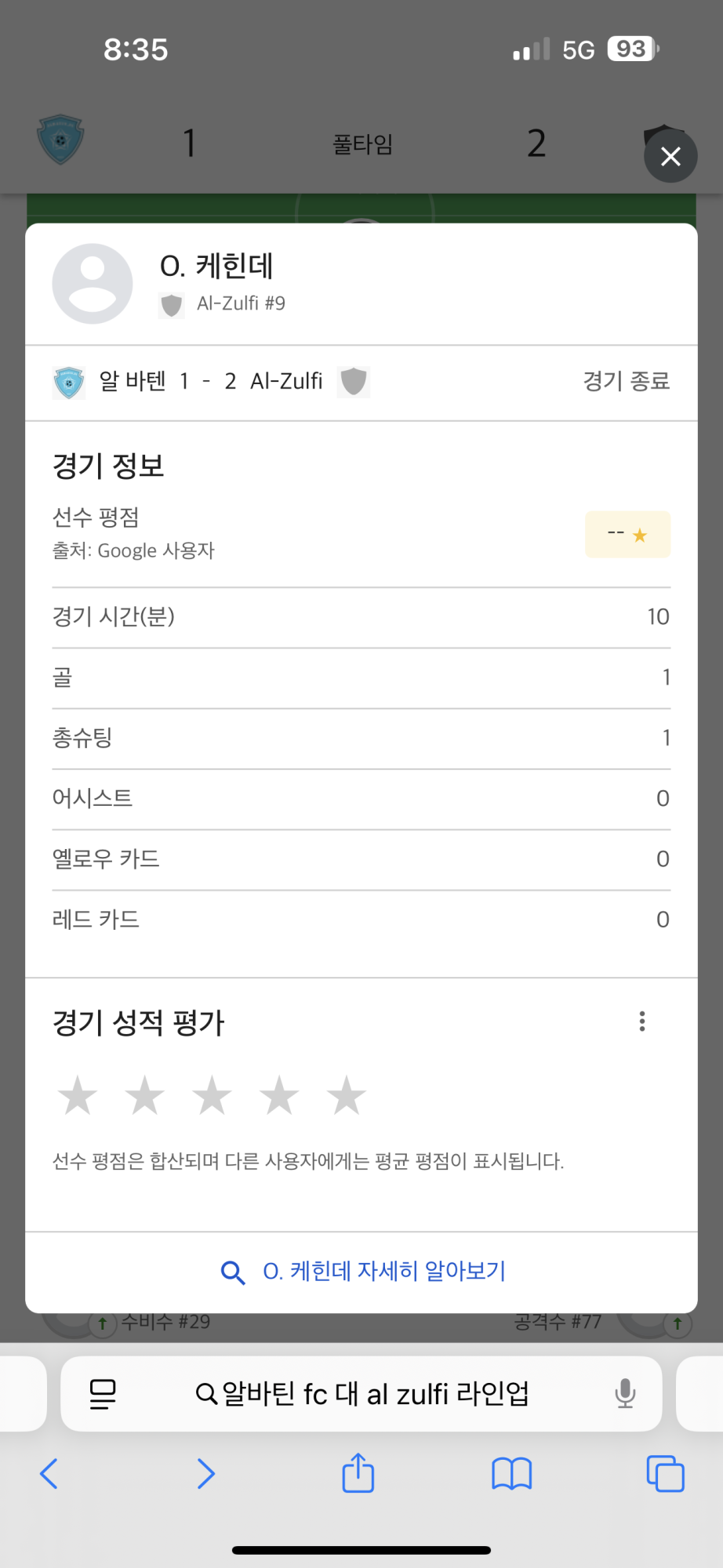Image resolution: width=723 pixels, height=1568 pixels.
Task: Open the page menu icon in address bar
Action: coord(103,1394)
